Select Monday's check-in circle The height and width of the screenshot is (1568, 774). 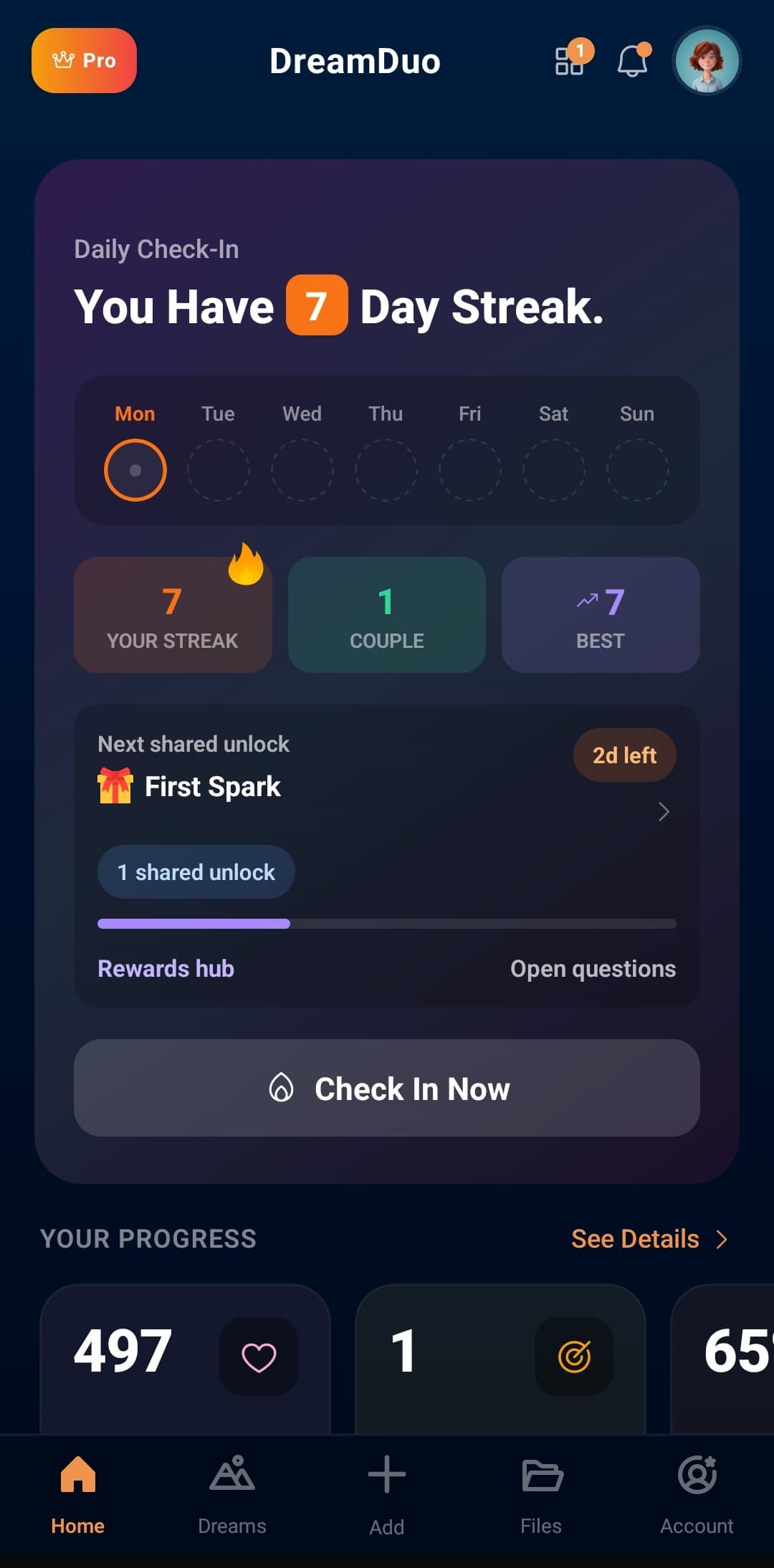pos(135,468)
